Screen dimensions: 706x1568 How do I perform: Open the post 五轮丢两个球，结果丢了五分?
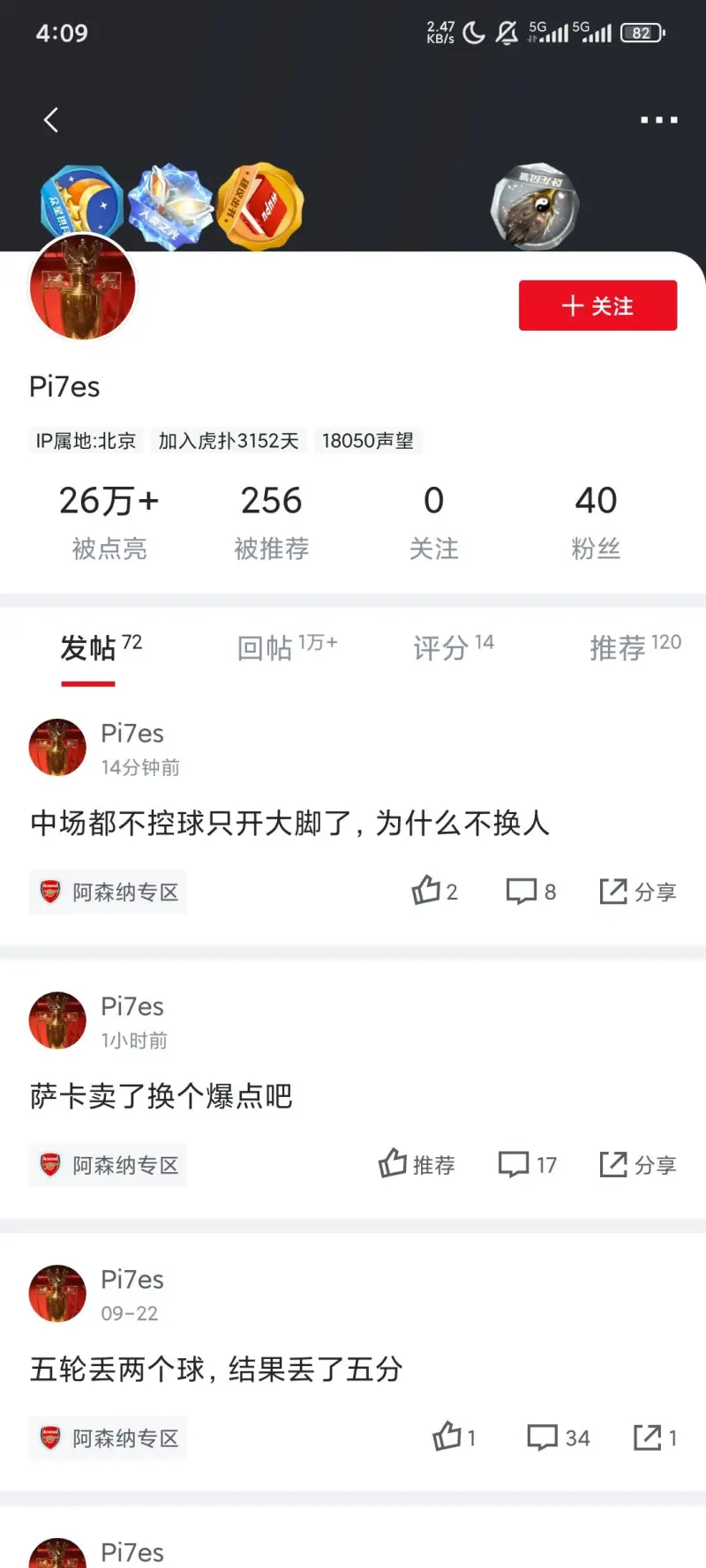coord(216,1370)
